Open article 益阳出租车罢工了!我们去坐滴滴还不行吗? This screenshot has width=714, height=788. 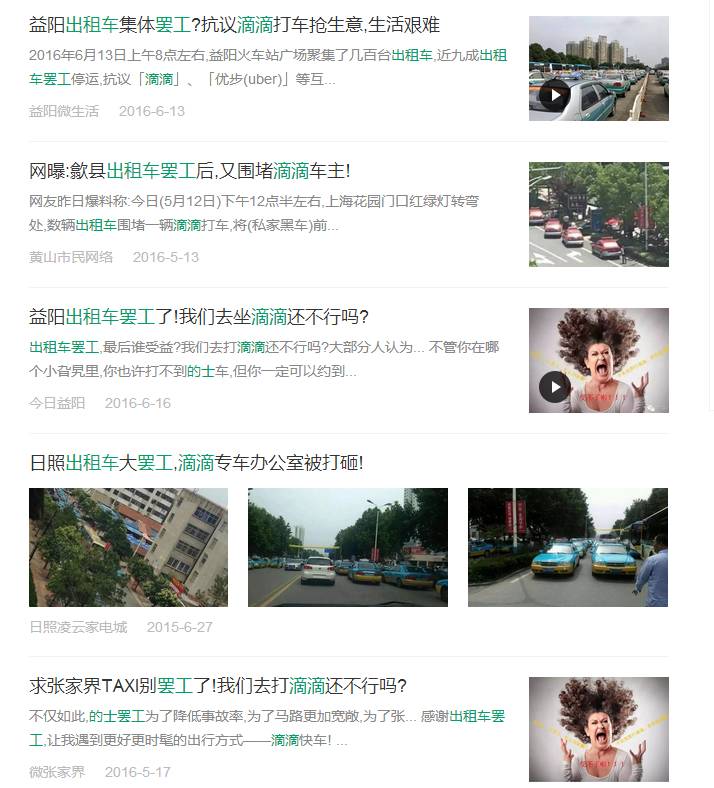coord(199,317)
